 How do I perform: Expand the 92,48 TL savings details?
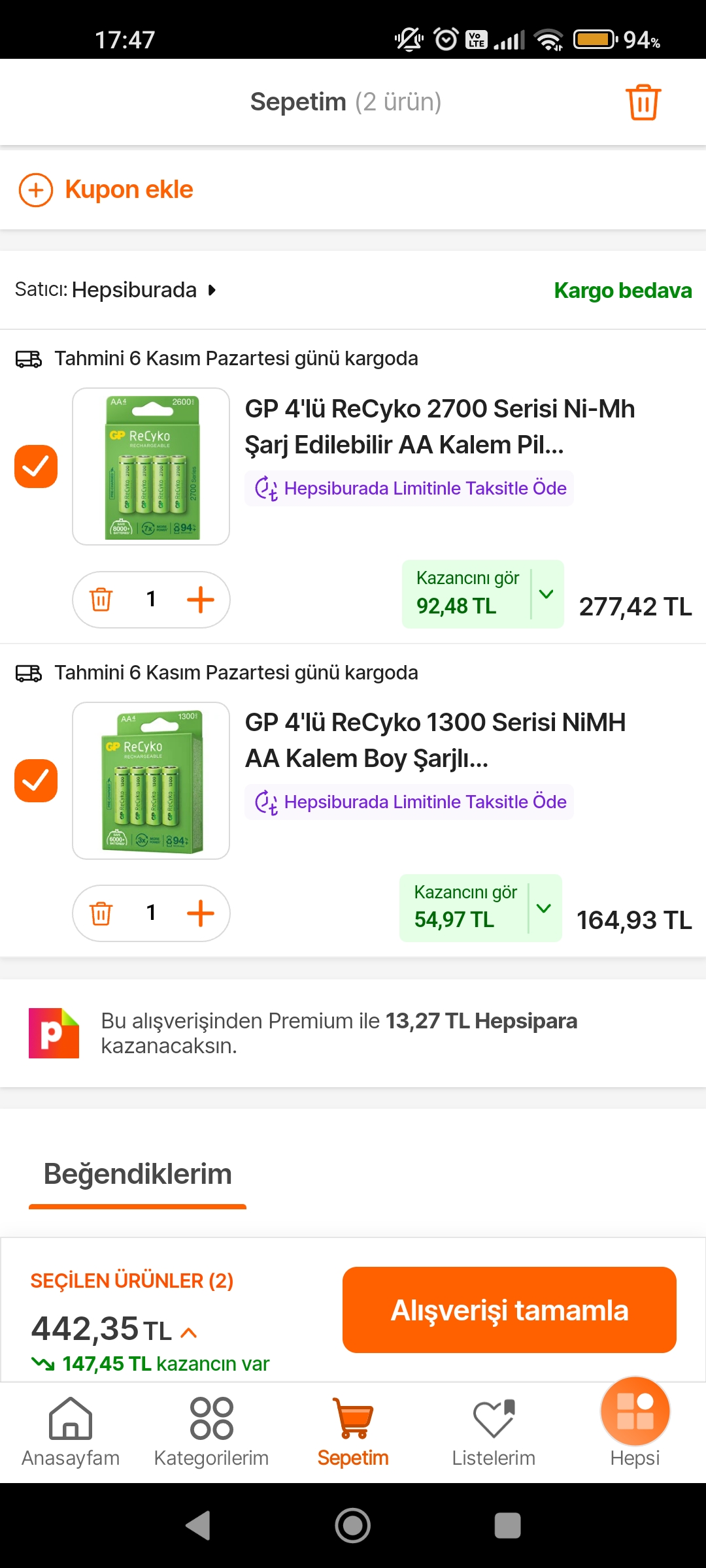pos(546,594)
